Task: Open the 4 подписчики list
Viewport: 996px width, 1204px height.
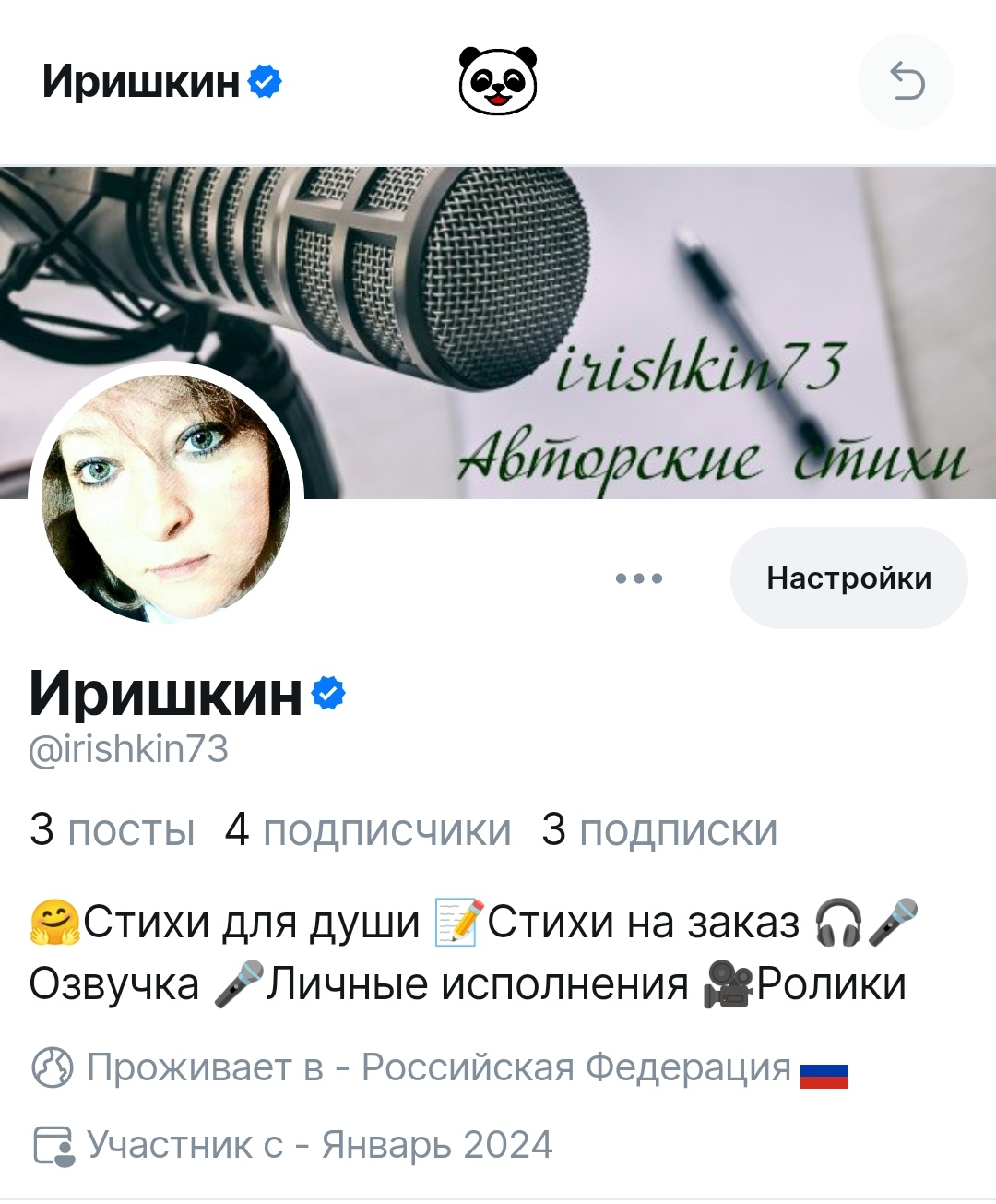Action: 367,829
